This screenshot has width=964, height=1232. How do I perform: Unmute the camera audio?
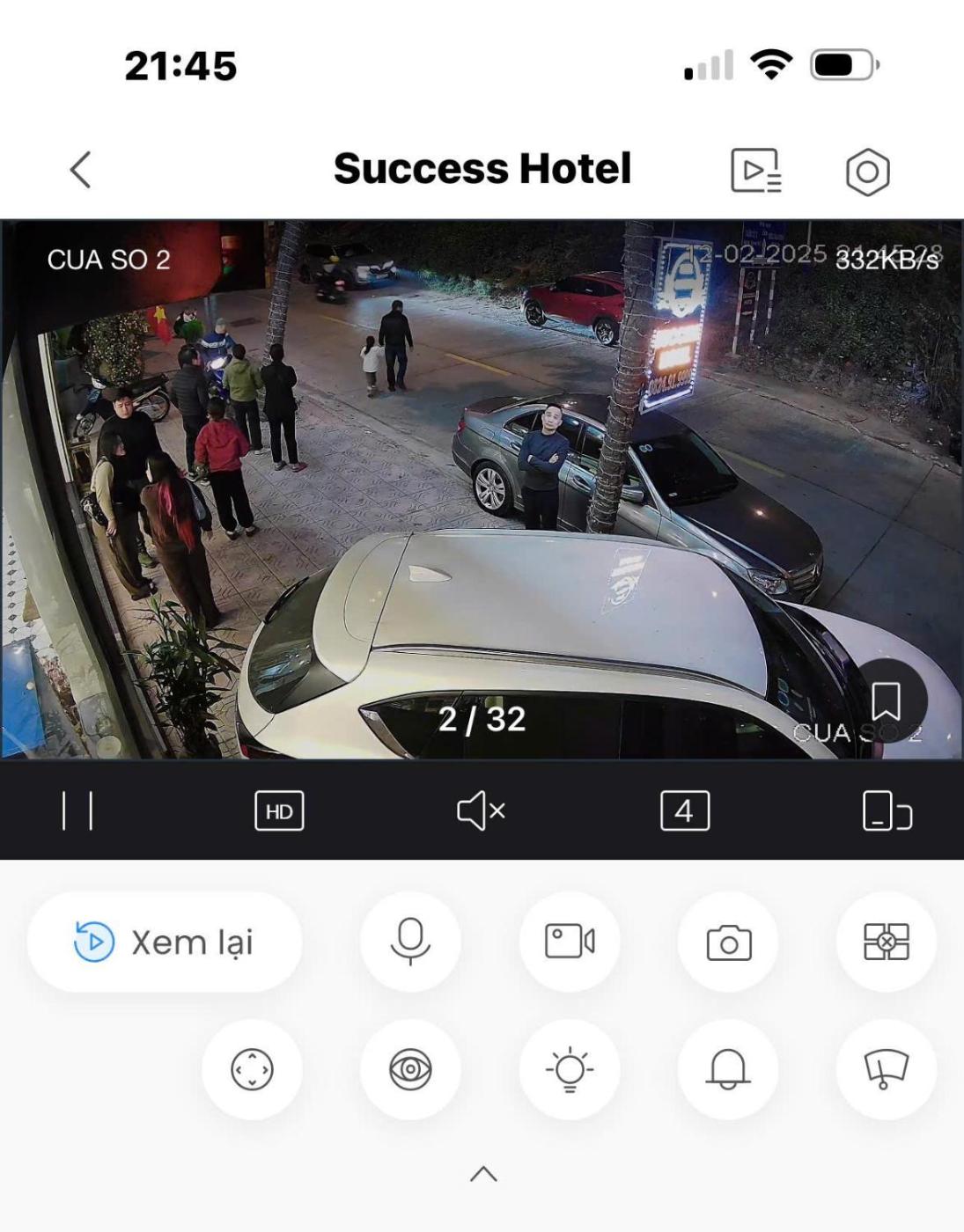pyautogui.click(x=481, y=810)
